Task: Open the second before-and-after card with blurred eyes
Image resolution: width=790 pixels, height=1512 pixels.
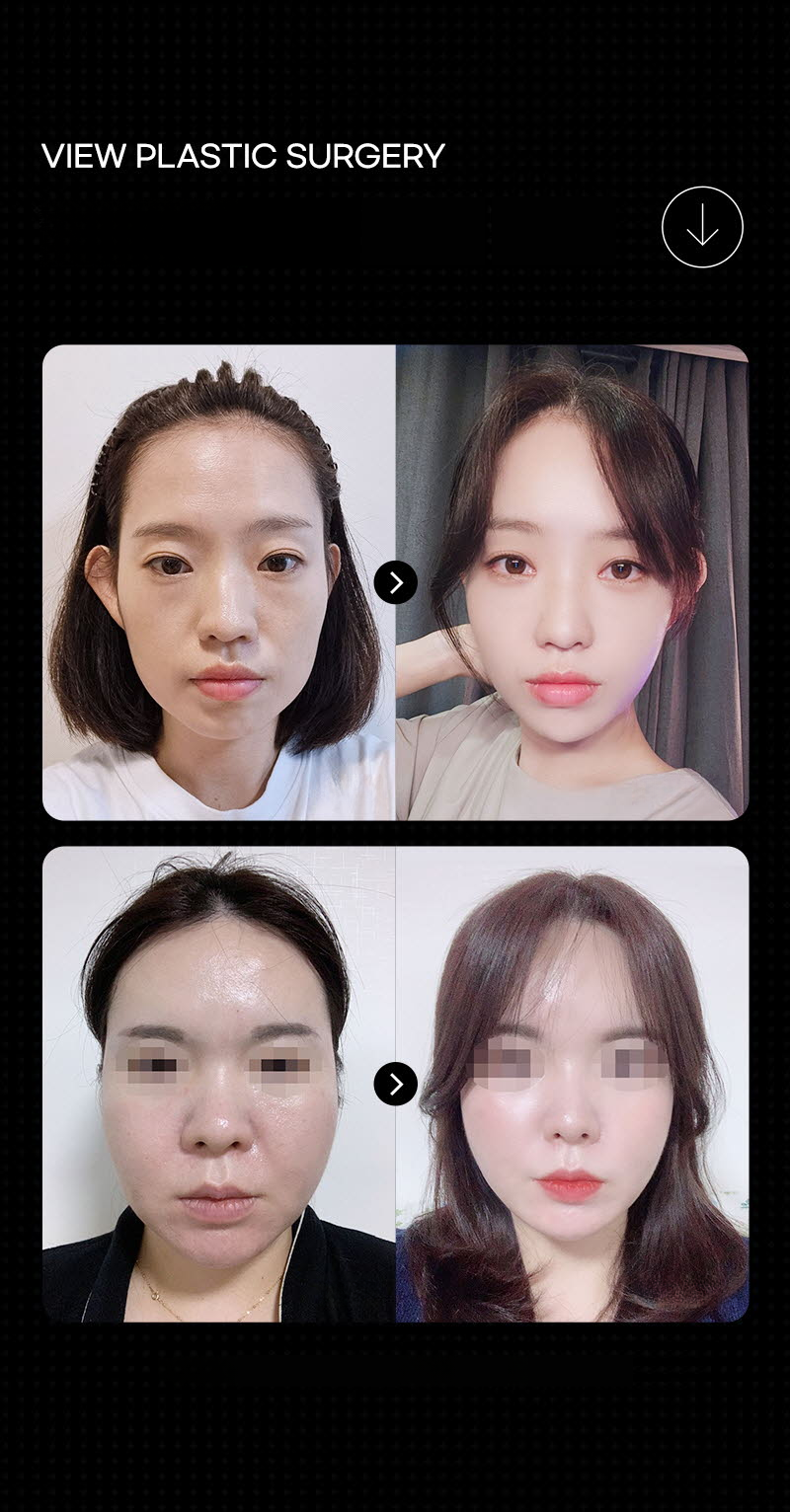Action: (x=395, y=1084)
